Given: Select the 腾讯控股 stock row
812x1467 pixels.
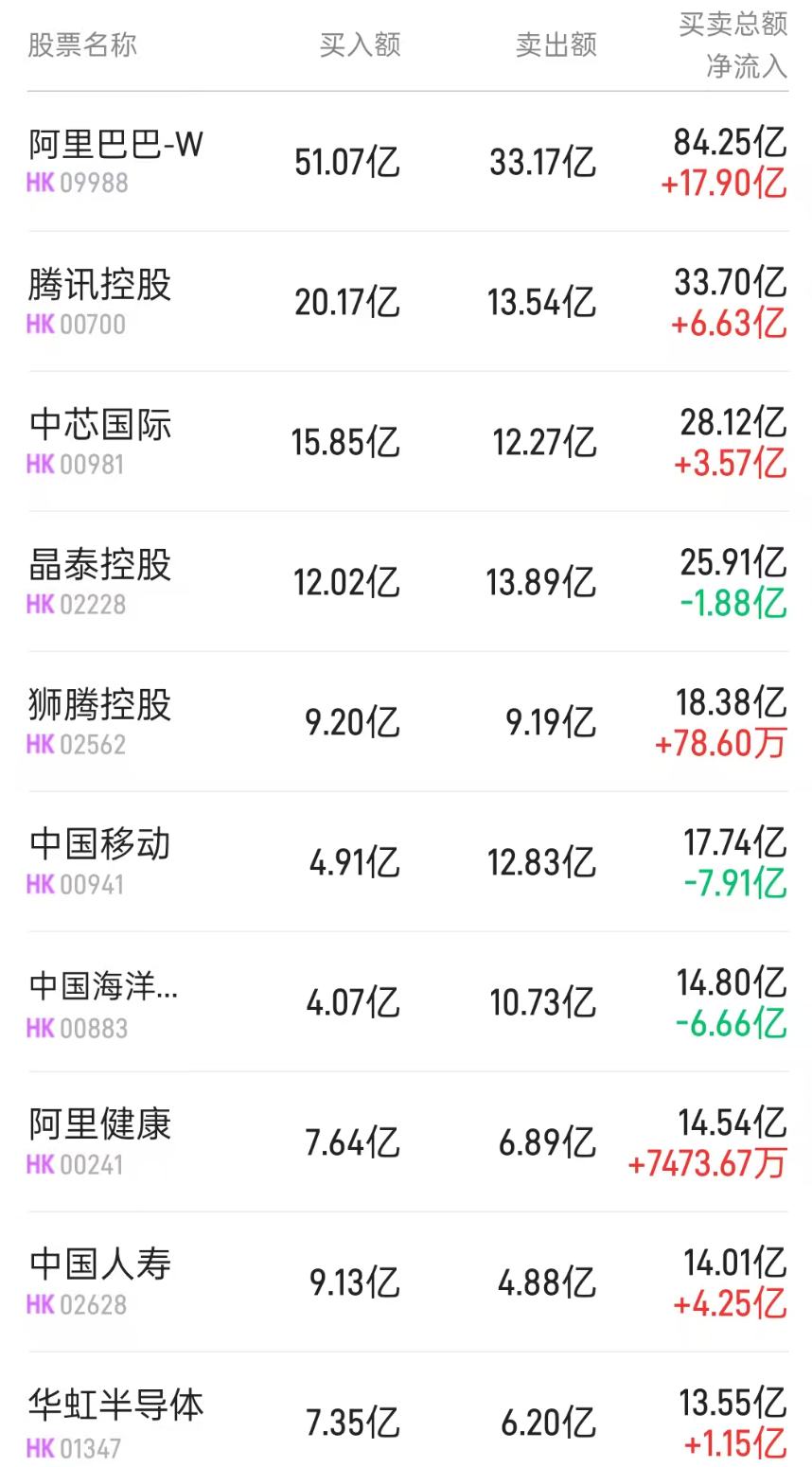Looking at the screenshot, I should click(99, 286).
